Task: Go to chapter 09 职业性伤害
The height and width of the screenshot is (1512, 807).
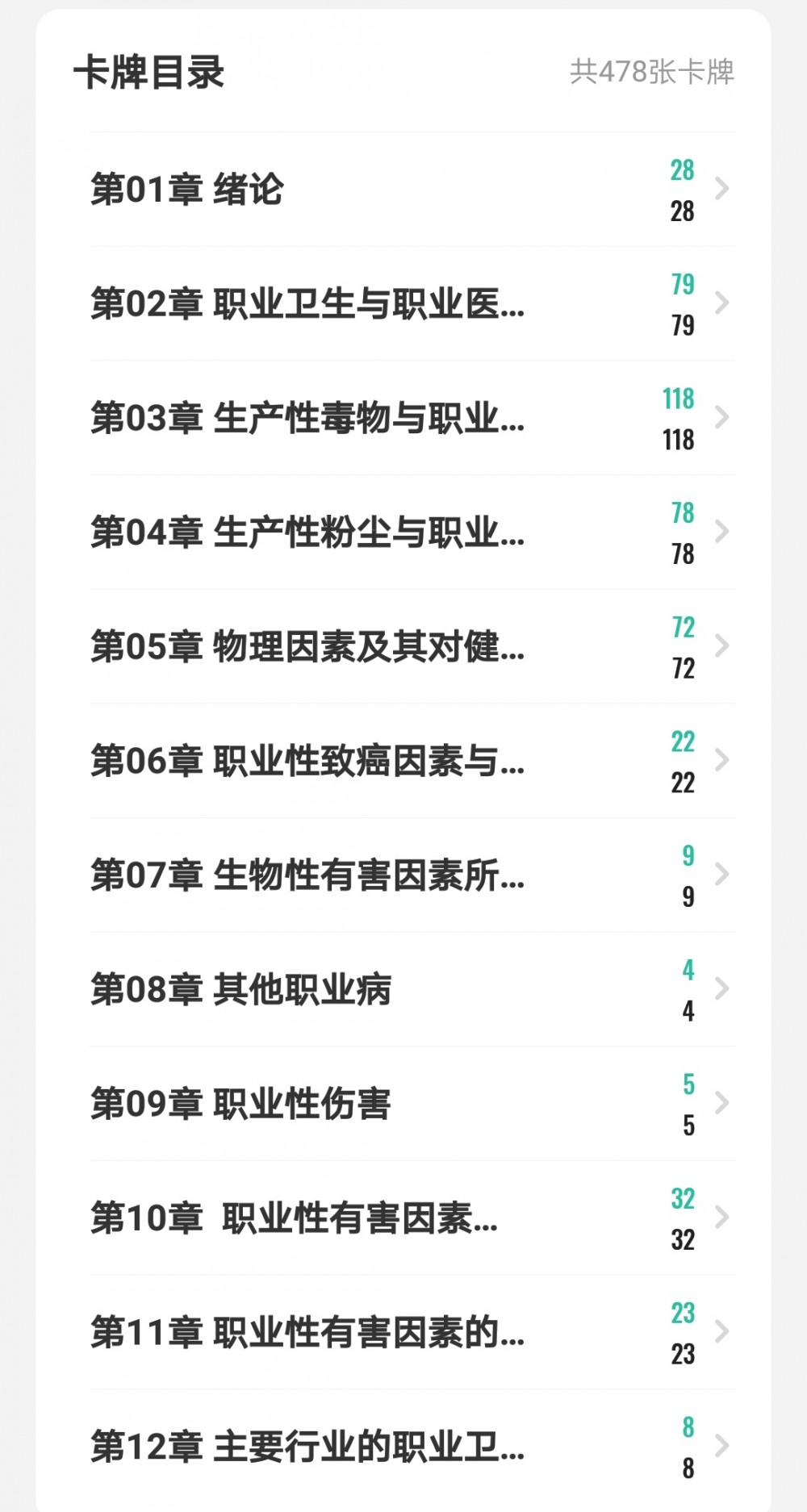Action: pos(412,1105)
